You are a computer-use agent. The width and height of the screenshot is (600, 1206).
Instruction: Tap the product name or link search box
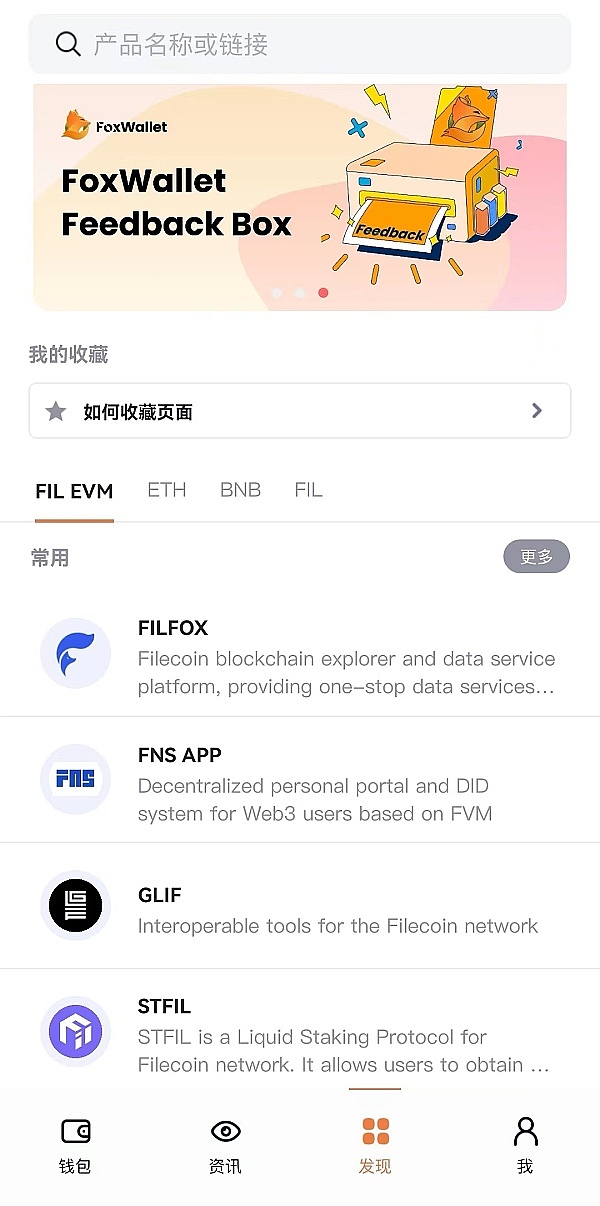click(300, 44)
